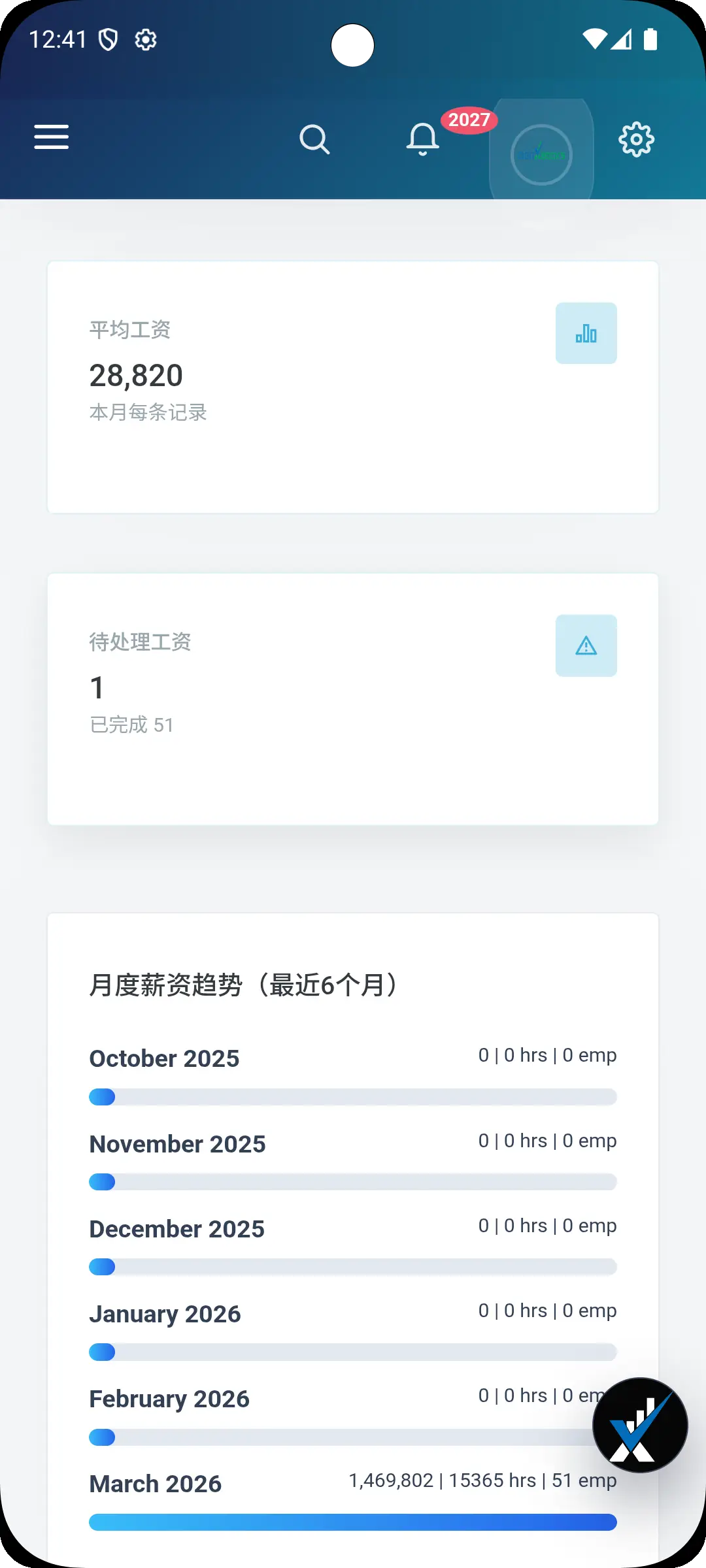Click the 已完成 51 text
The image size is (706, 1568).
click(131, 725)
